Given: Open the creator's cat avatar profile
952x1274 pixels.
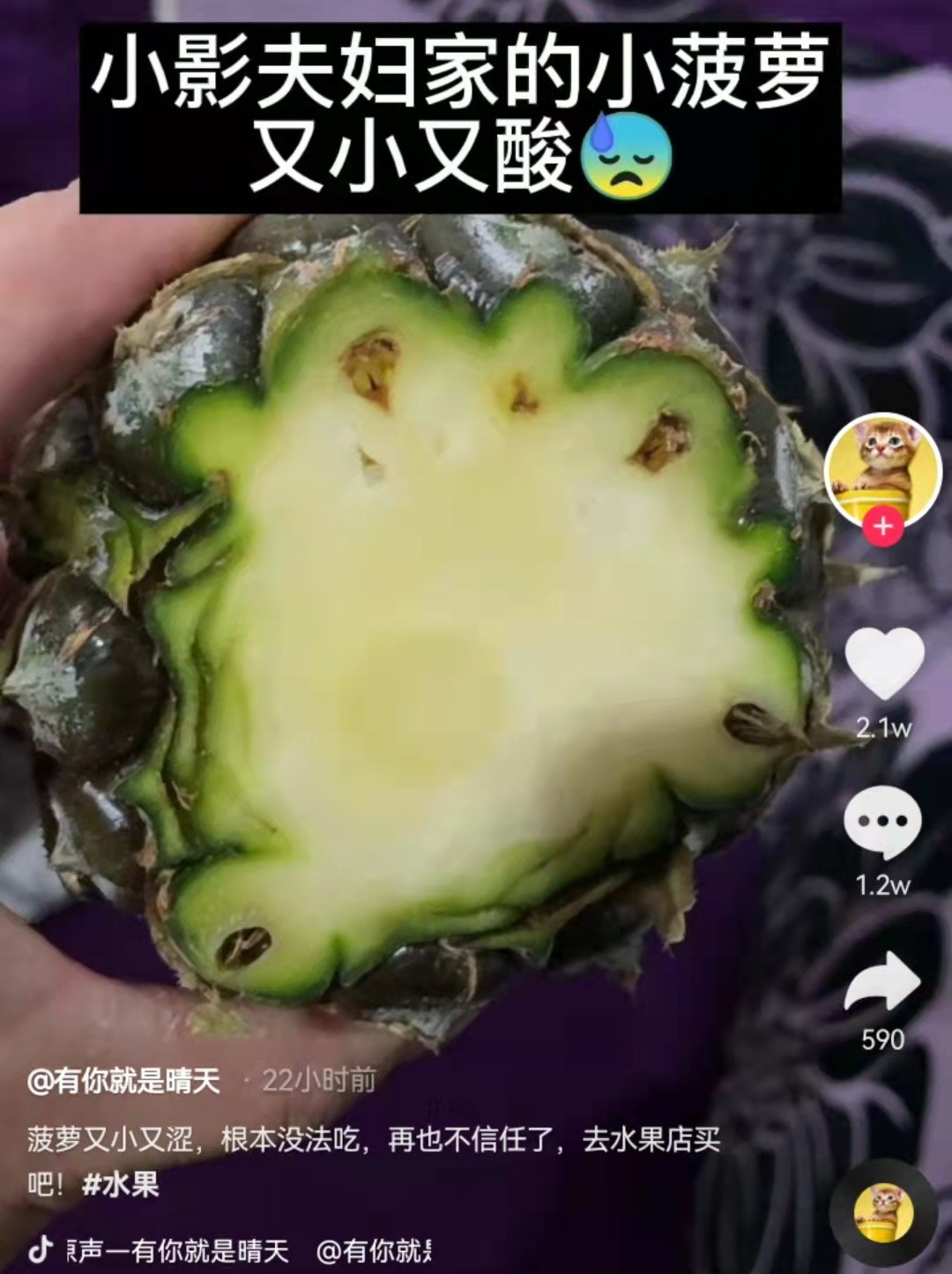Looking at the screenshot, I should pos(883,468).
